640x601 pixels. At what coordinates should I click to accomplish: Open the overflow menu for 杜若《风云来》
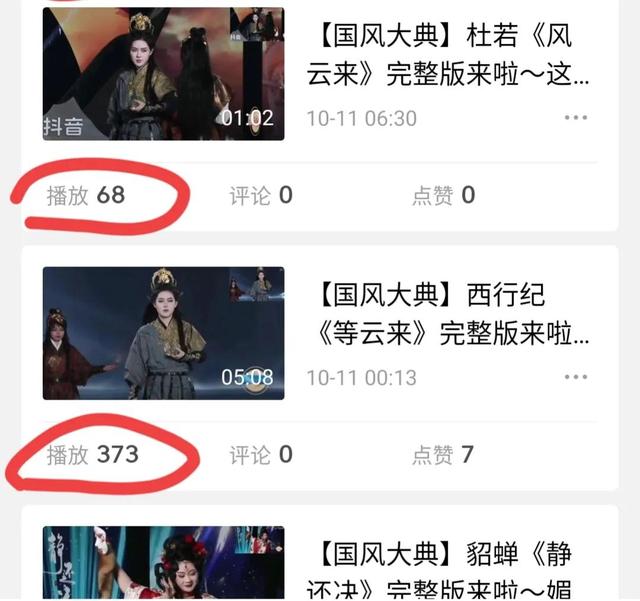click(x=576, y=118)
